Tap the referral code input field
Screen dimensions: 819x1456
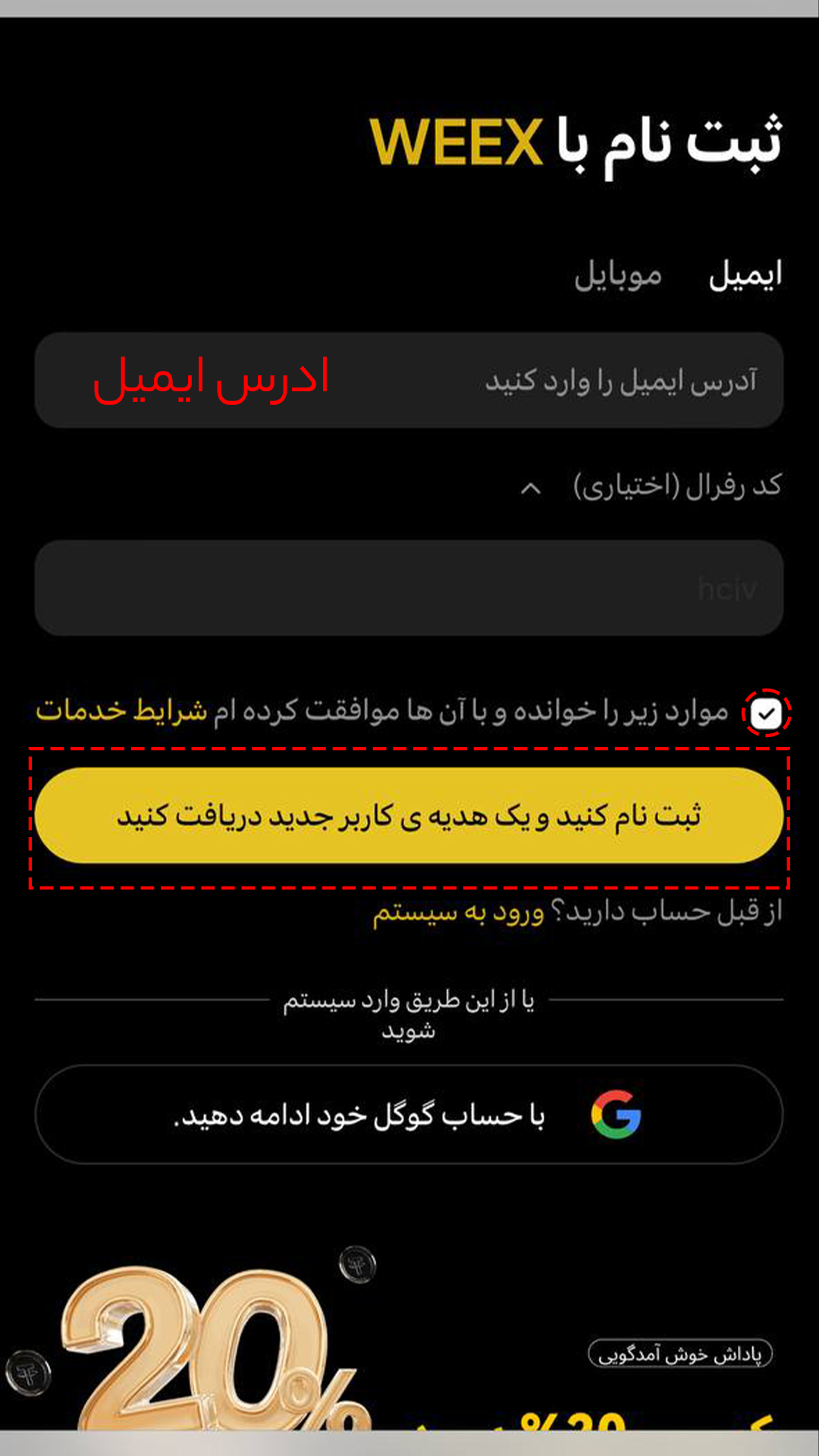pos(409,588)
